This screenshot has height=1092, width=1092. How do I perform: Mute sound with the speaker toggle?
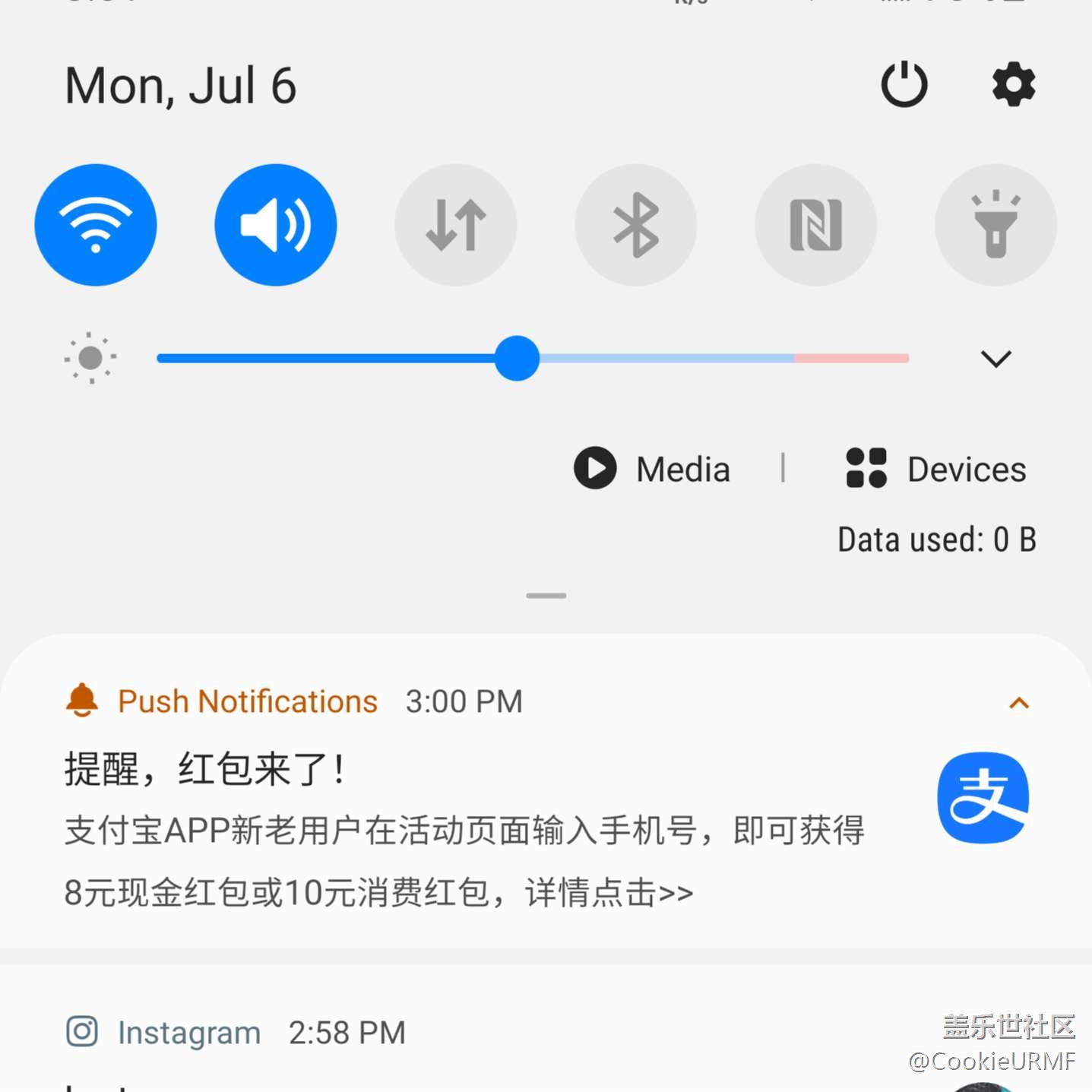(x=276, y=225)
